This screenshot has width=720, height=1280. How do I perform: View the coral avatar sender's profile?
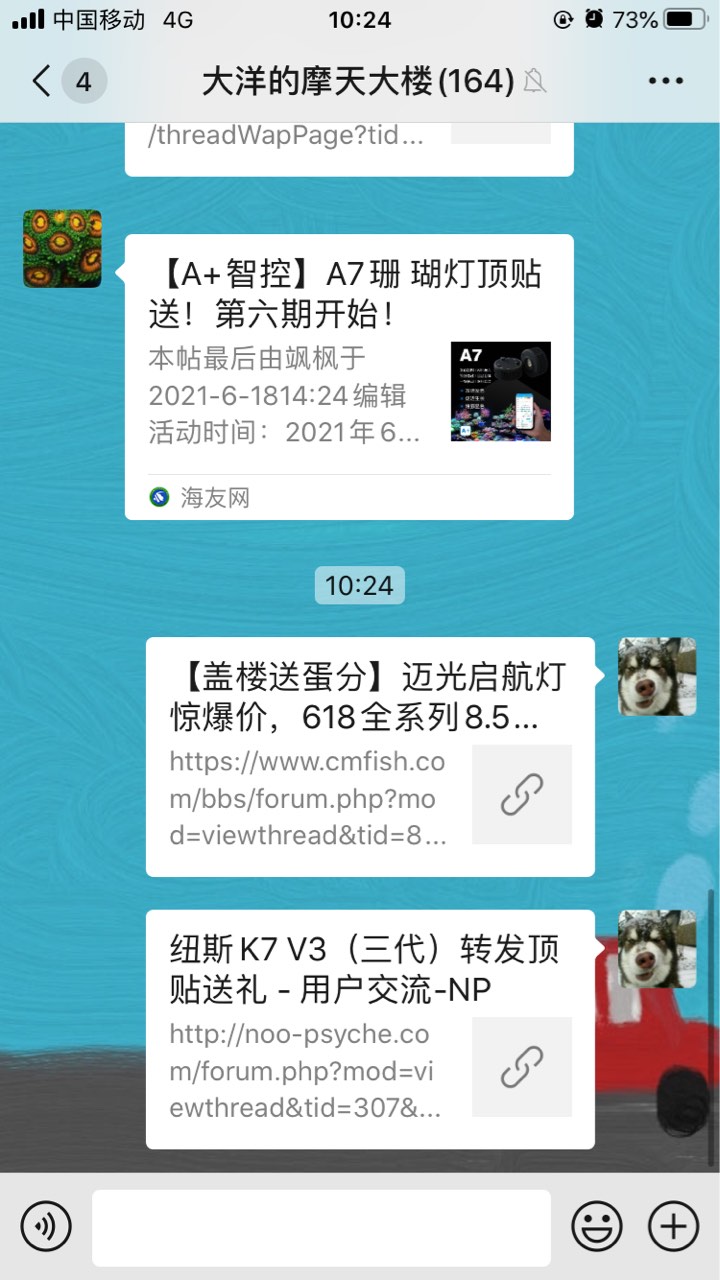(63, 249)
